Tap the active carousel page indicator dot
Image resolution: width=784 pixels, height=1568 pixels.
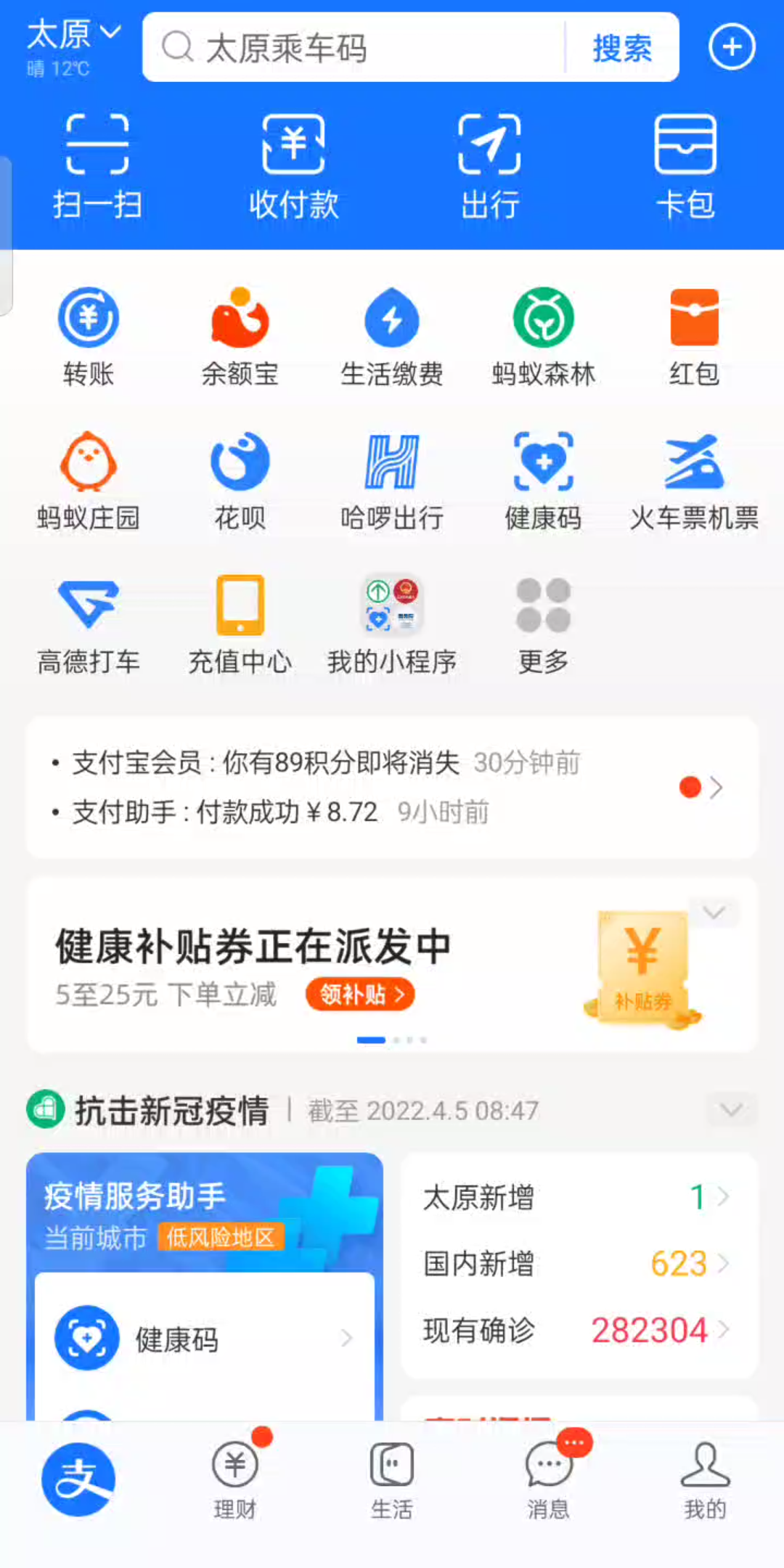click(x=372, y=1040)
